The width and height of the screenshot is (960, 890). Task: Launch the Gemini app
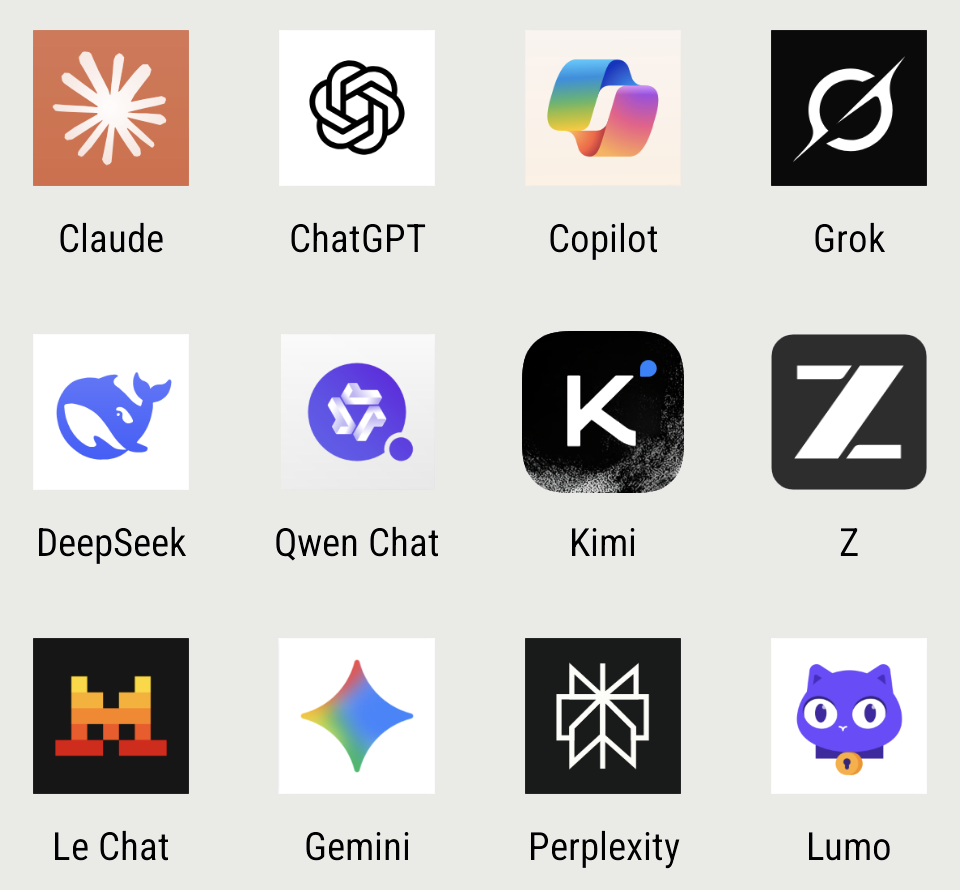357,716
